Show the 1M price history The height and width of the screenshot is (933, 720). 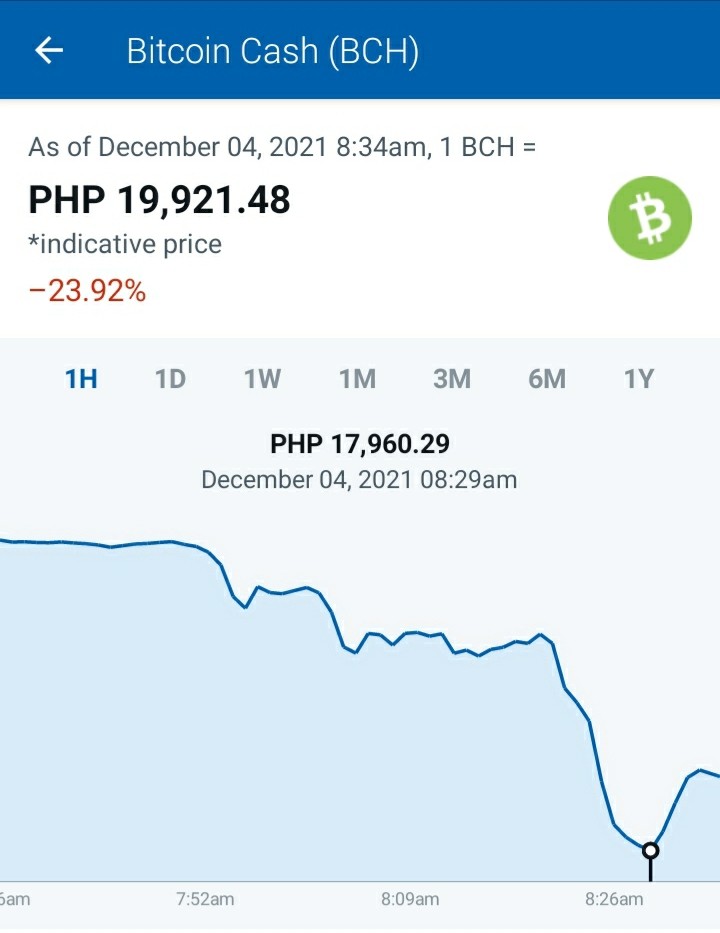point(357,379)
